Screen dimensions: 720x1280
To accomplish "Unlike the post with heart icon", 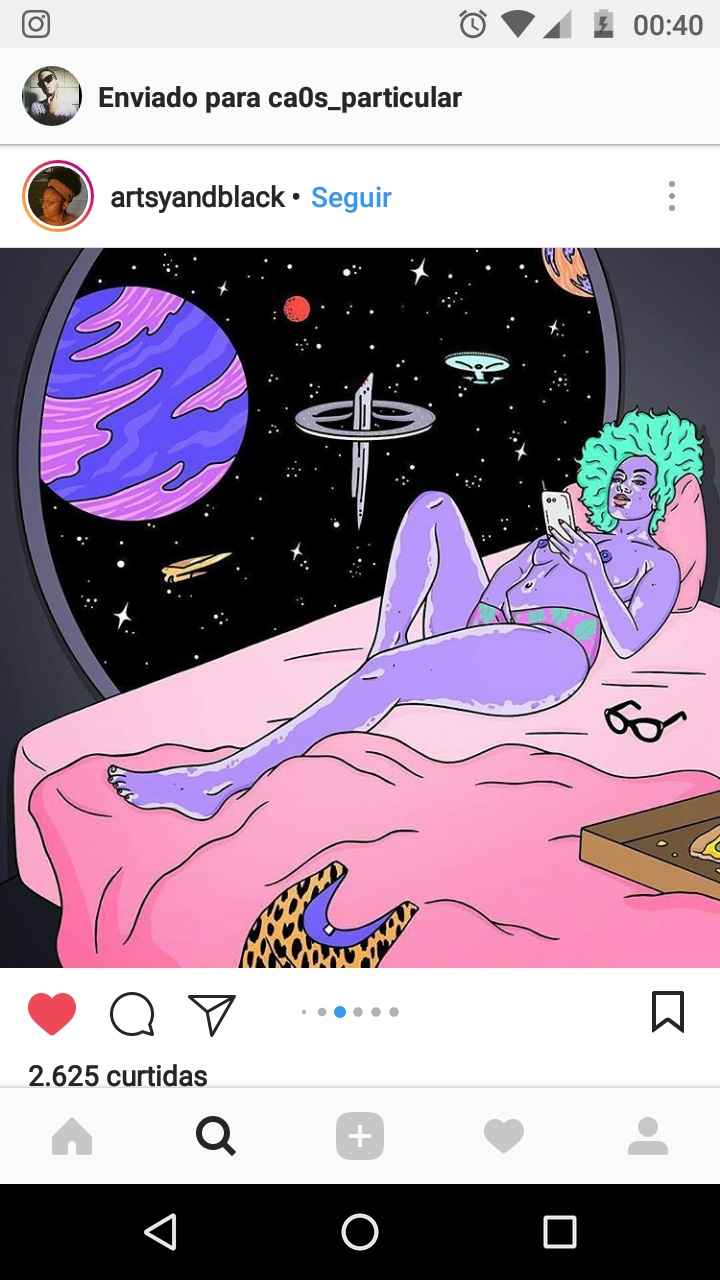I will tap(52, 1014).
